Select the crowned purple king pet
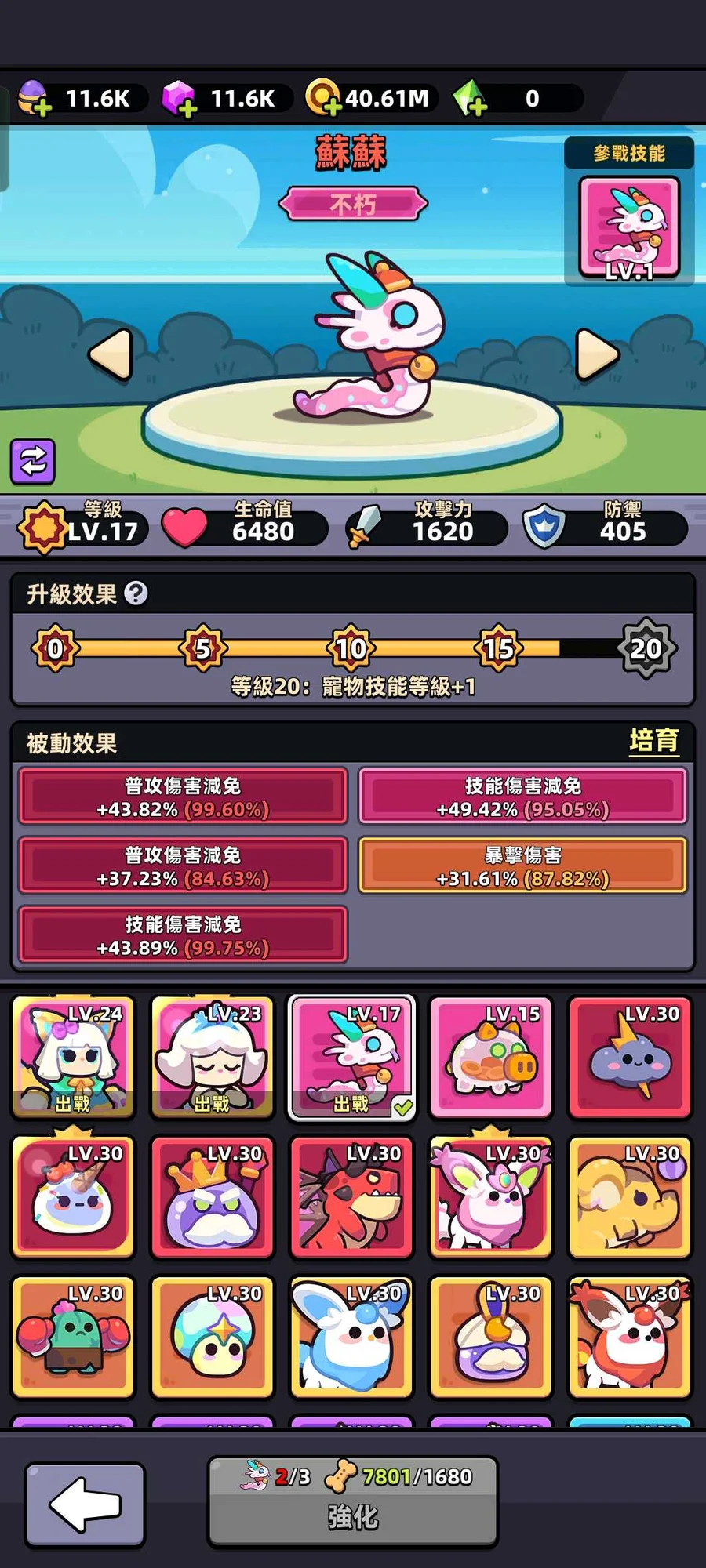This screenshot has width=706, height=1568. tap(212, 1196)
